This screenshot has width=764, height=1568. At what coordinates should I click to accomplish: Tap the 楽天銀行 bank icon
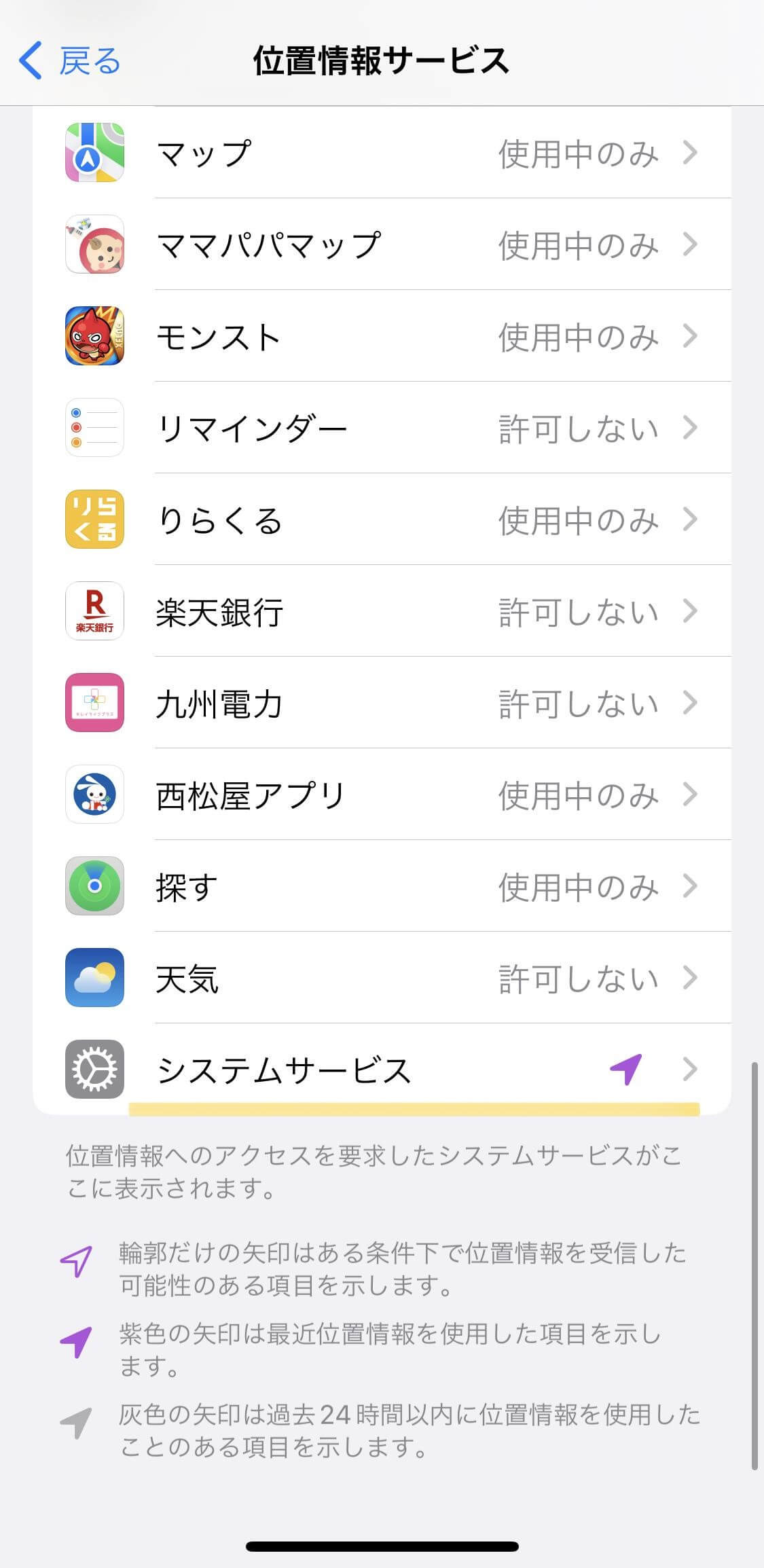(x=94, y=611)
